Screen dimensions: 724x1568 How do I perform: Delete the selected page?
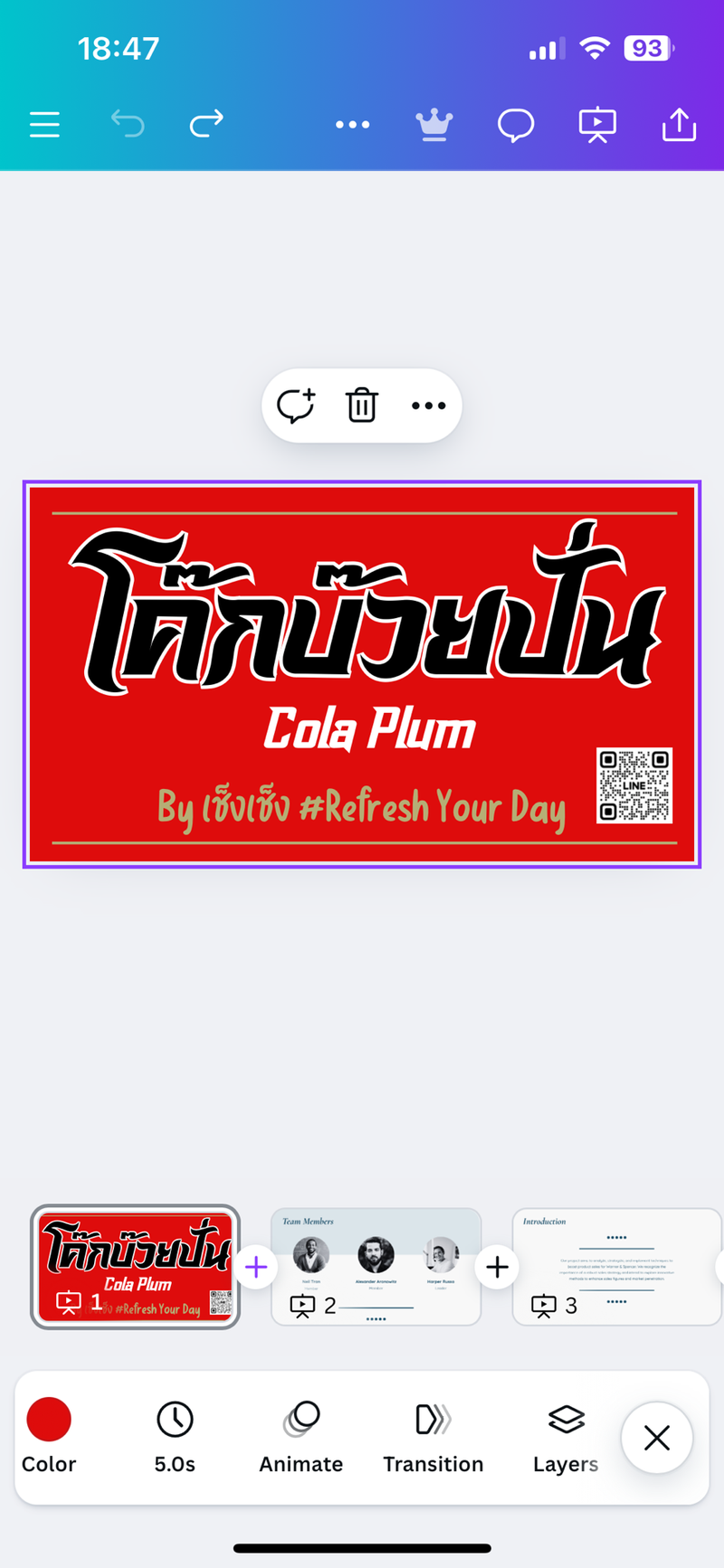[x=361, y=405]
